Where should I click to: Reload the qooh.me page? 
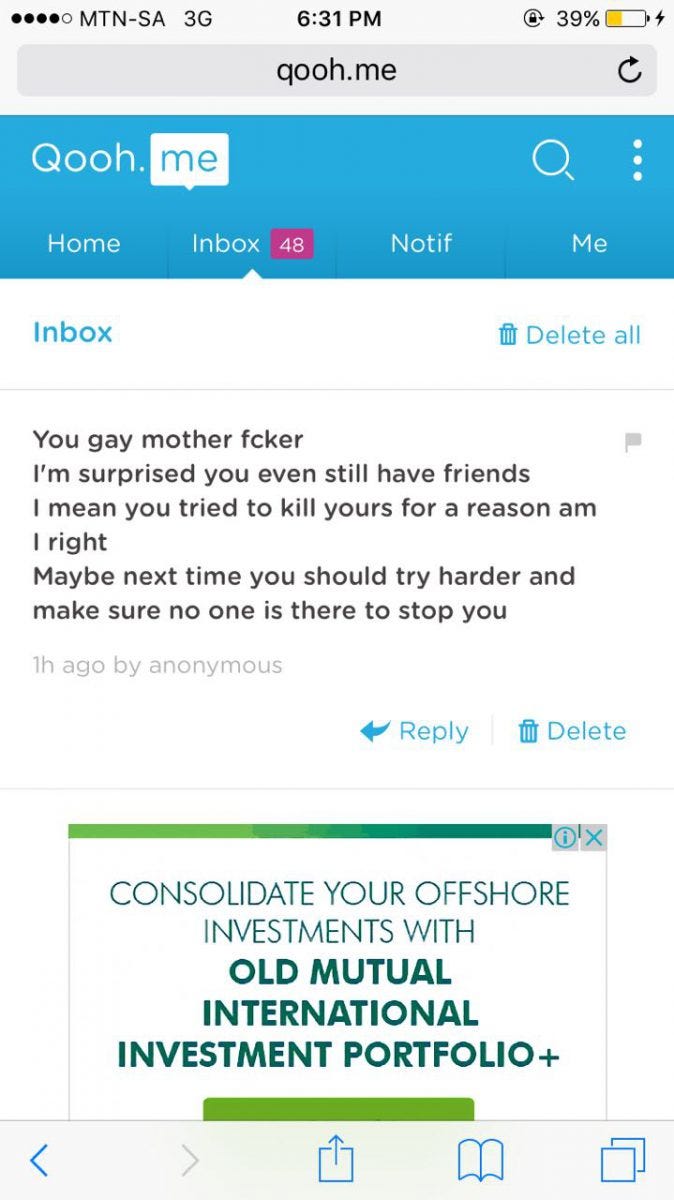tap(629, 71)
